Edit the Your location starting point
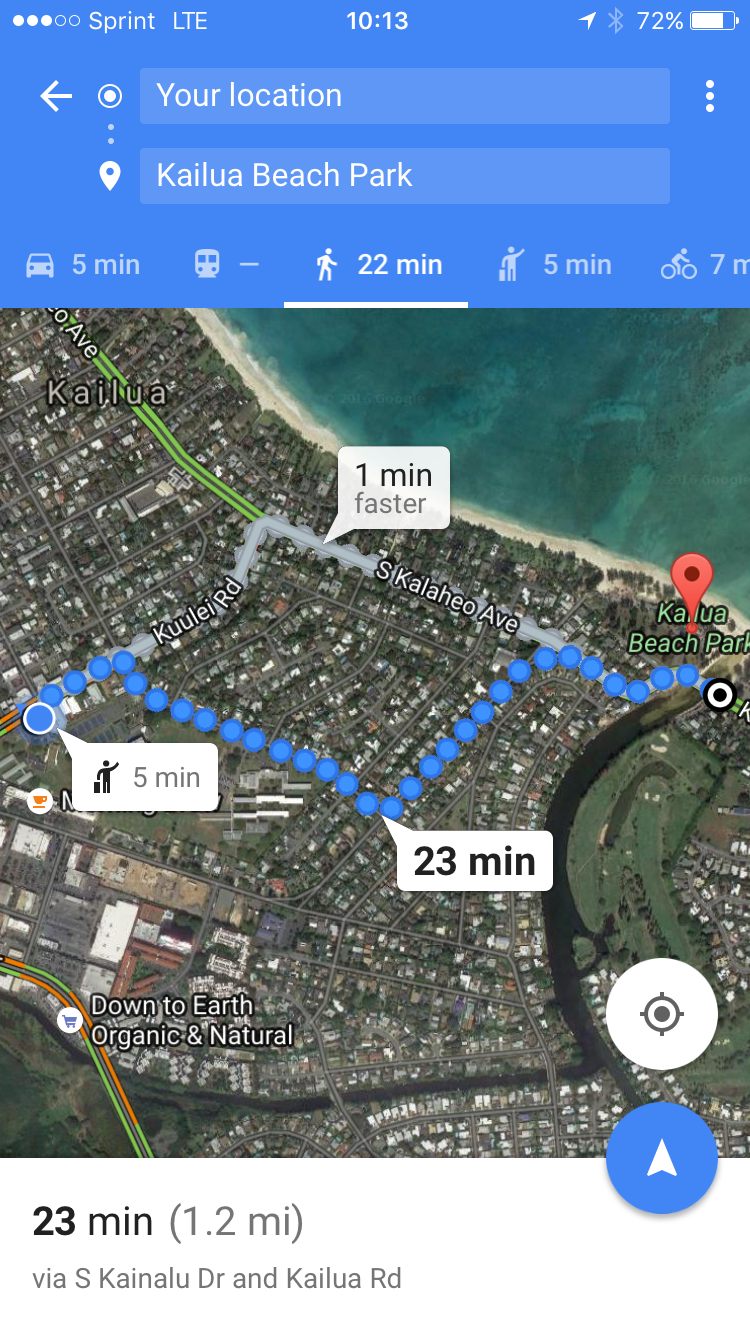The width and height of the screenshot is (750, 1334). click(x=404, y=96)
